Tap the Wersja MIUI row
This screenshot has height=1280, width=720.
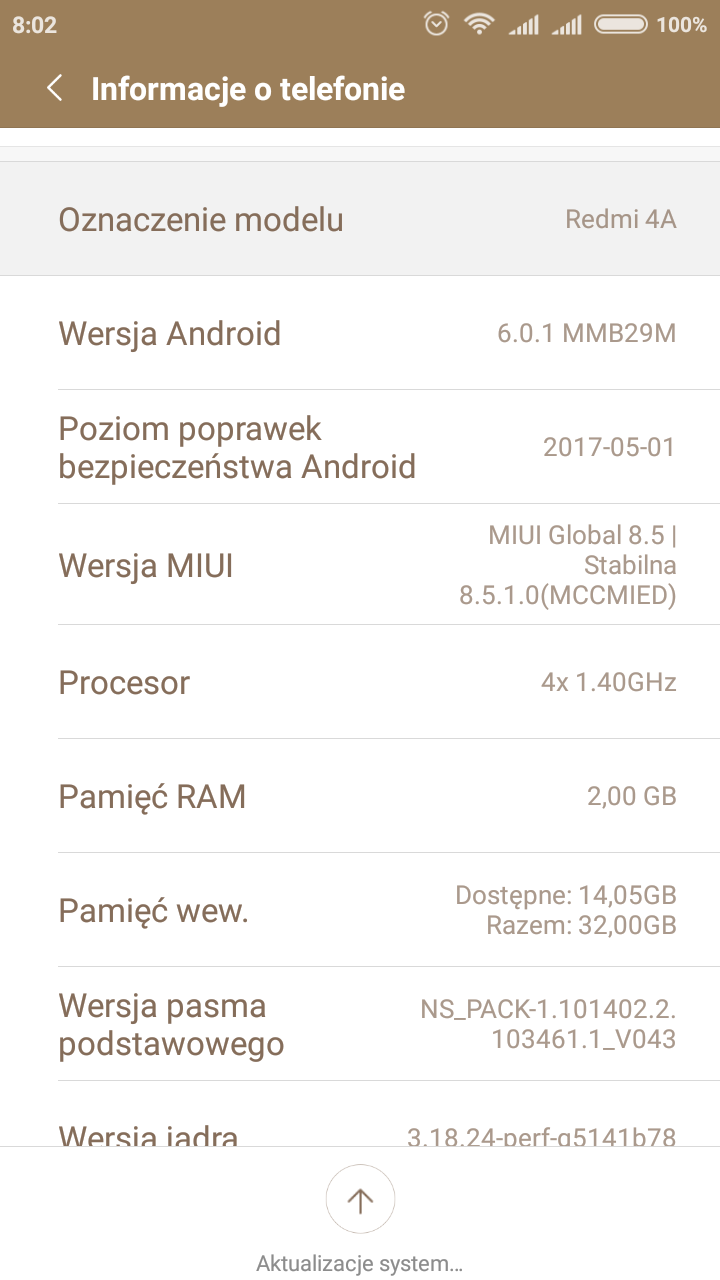pyautogui.click(x=360, y=565)
